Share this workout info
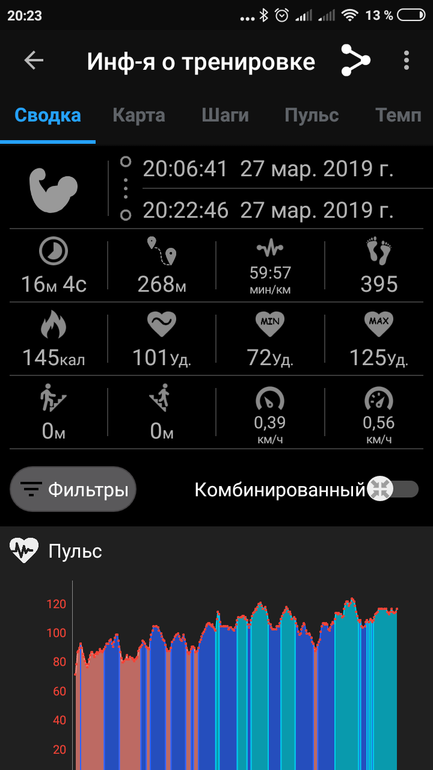The height and width of the screenshot is (770, 433). 356,60
